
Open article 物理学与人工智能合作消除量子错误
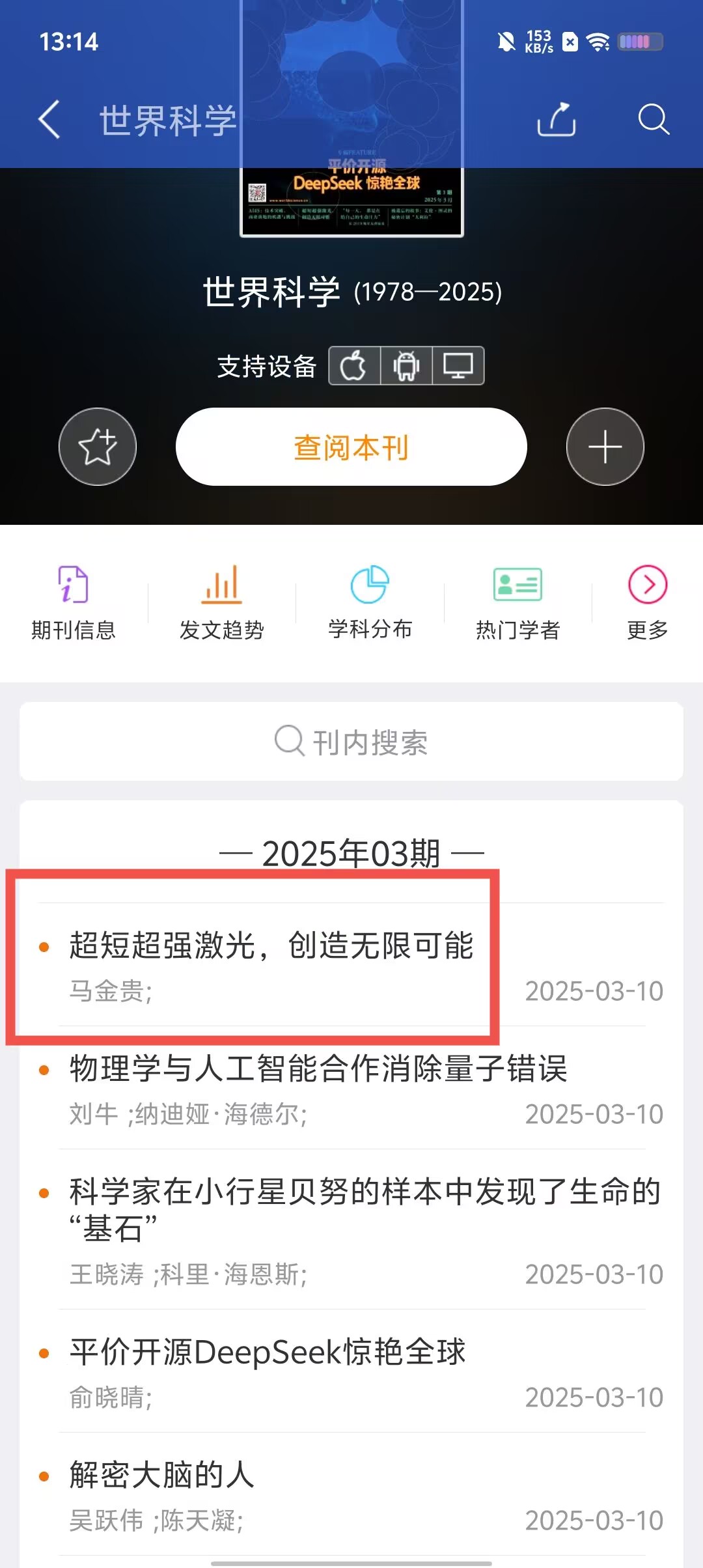318,1069
